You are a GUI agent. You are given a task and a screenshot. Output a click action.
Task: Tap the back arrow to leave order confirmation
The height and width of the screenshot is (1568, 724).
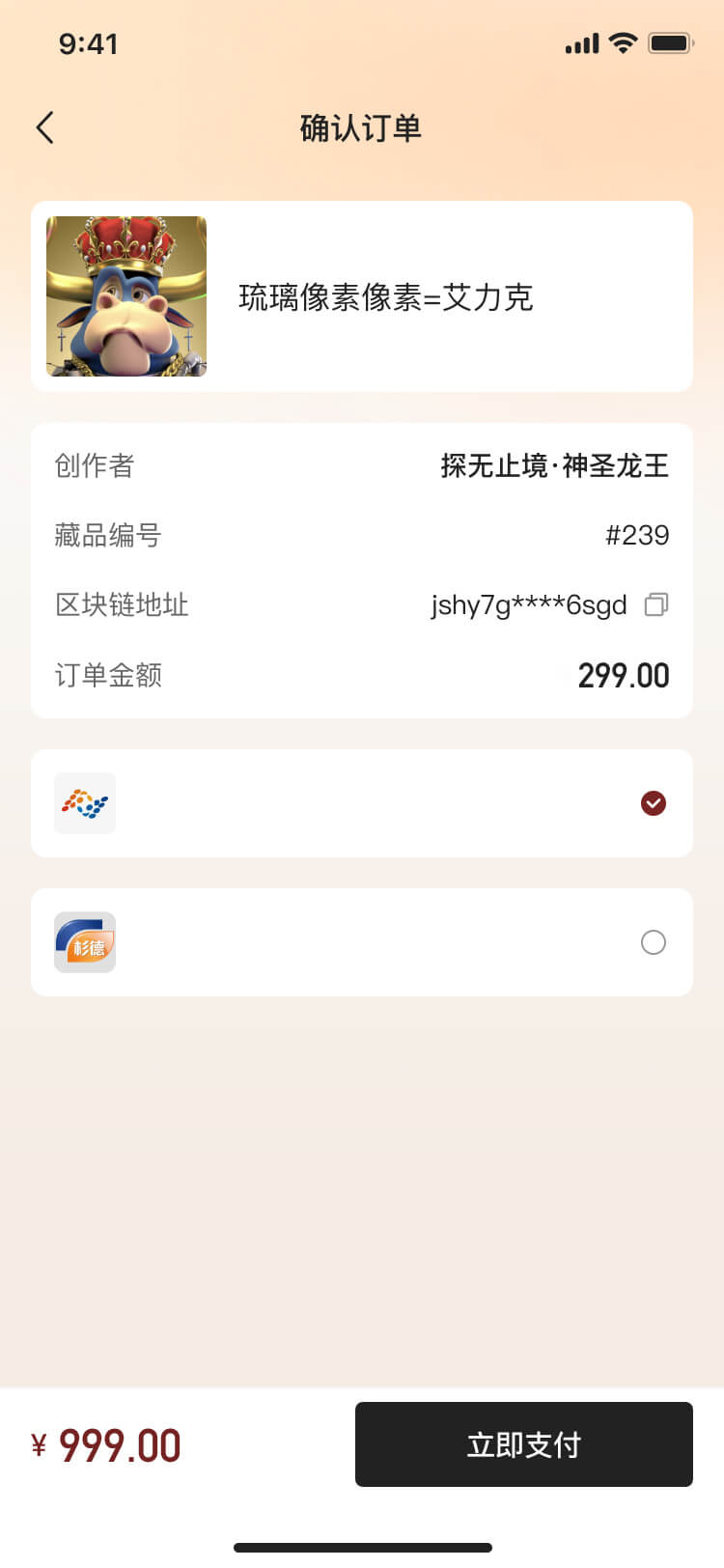click(x=44, y=126)
